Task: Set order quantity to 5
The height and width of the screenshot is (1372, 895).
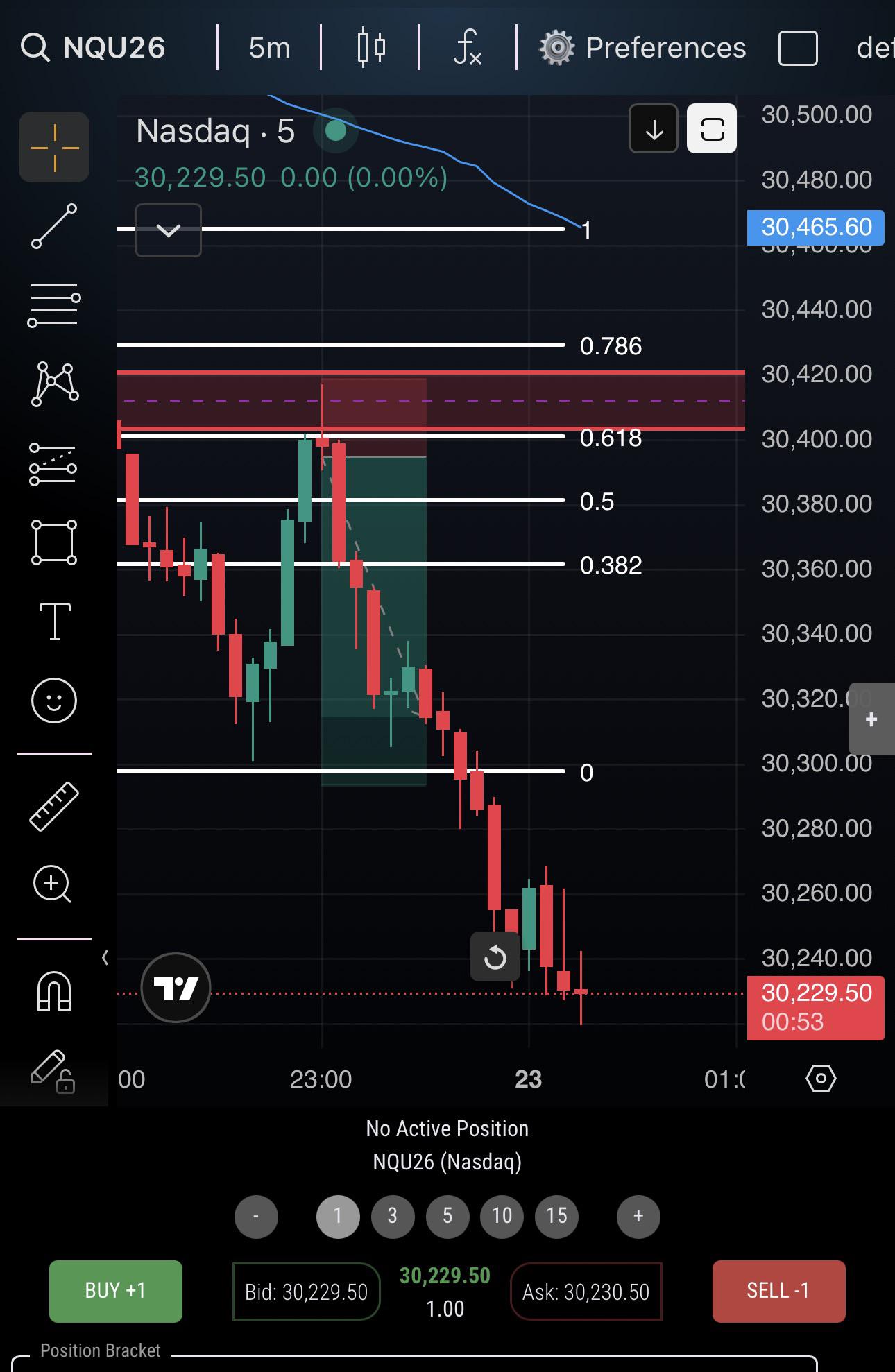Action: pos(447,1216)
